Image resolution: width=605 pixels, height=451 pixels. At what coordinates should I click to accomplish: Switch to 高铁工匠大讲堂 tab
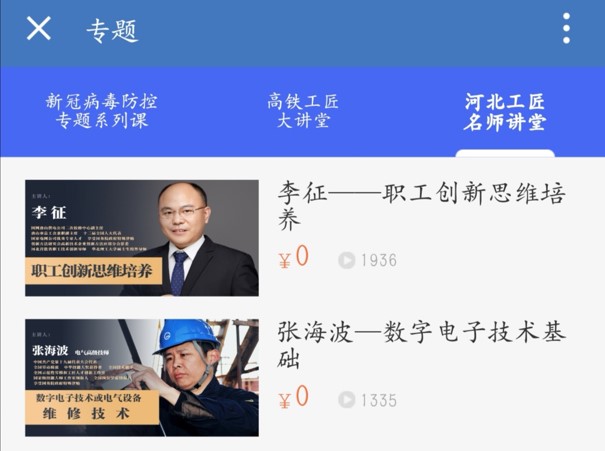pos(303,112)
